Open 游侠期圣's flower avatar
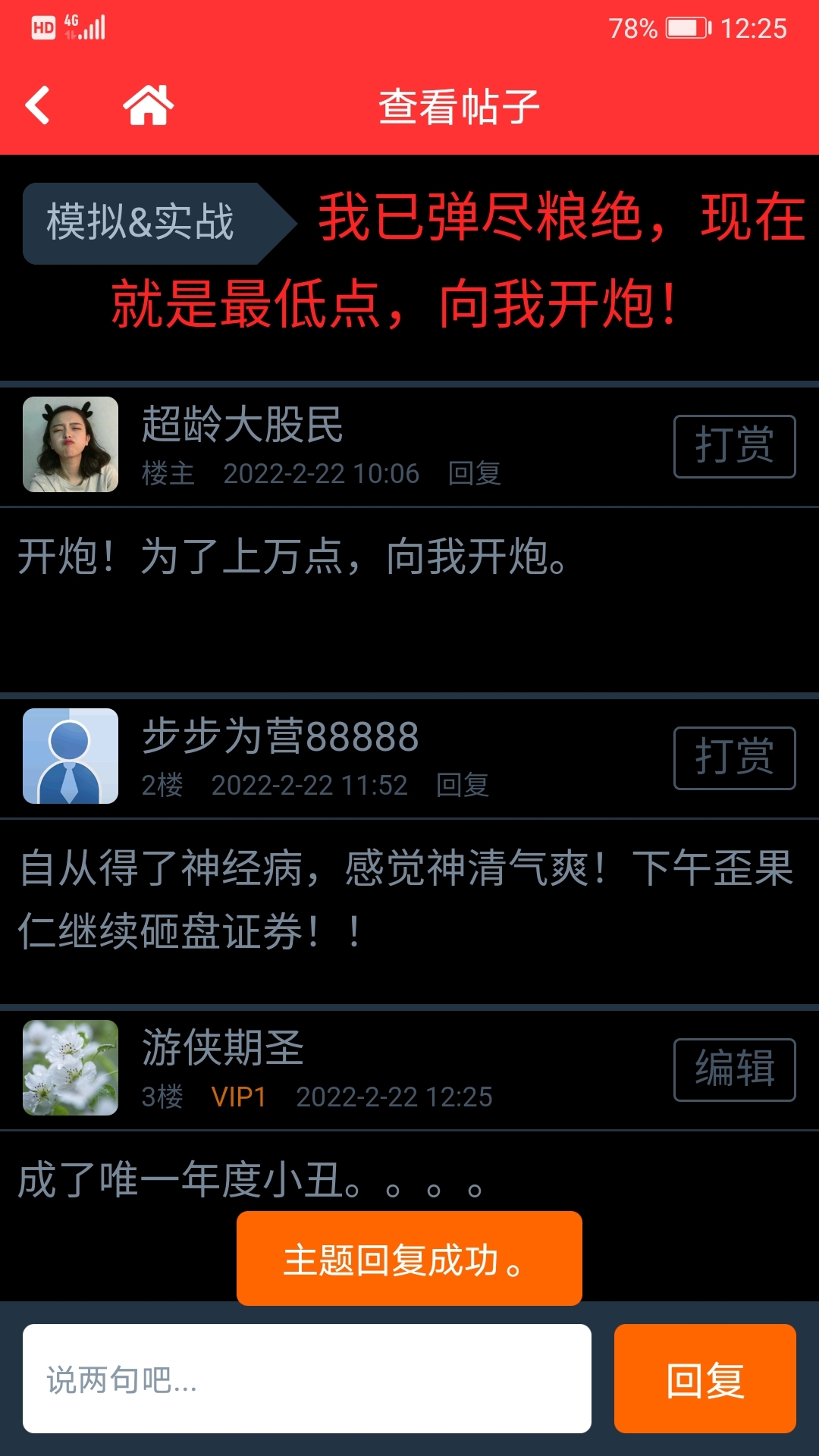Image resolution: width=819 pixels, height=1456 pixels. (71, 1068)
